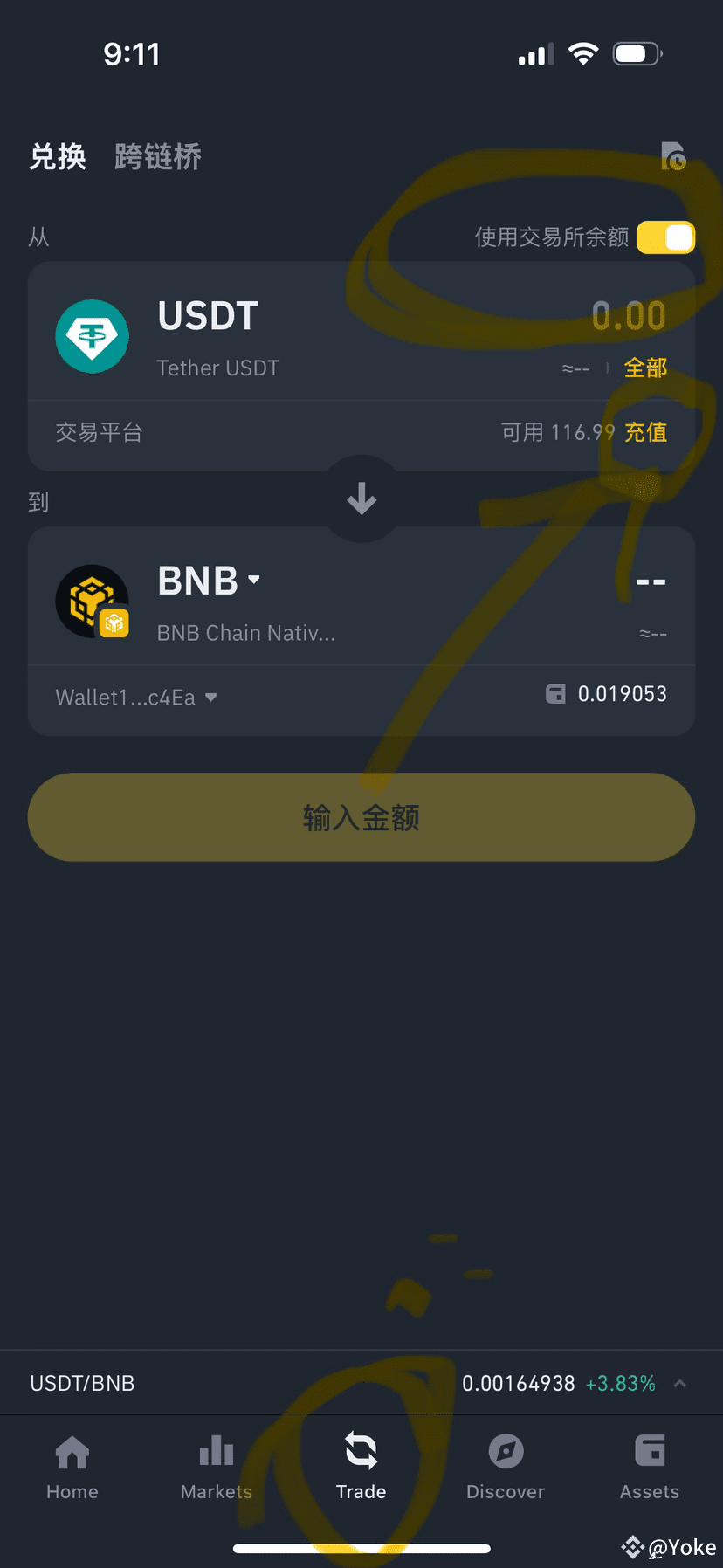Screen dimensions: 723x1568
Task: Choose a wallet from the Wallet1...c4Ea dropdown
Action: [x=136, y=698]
